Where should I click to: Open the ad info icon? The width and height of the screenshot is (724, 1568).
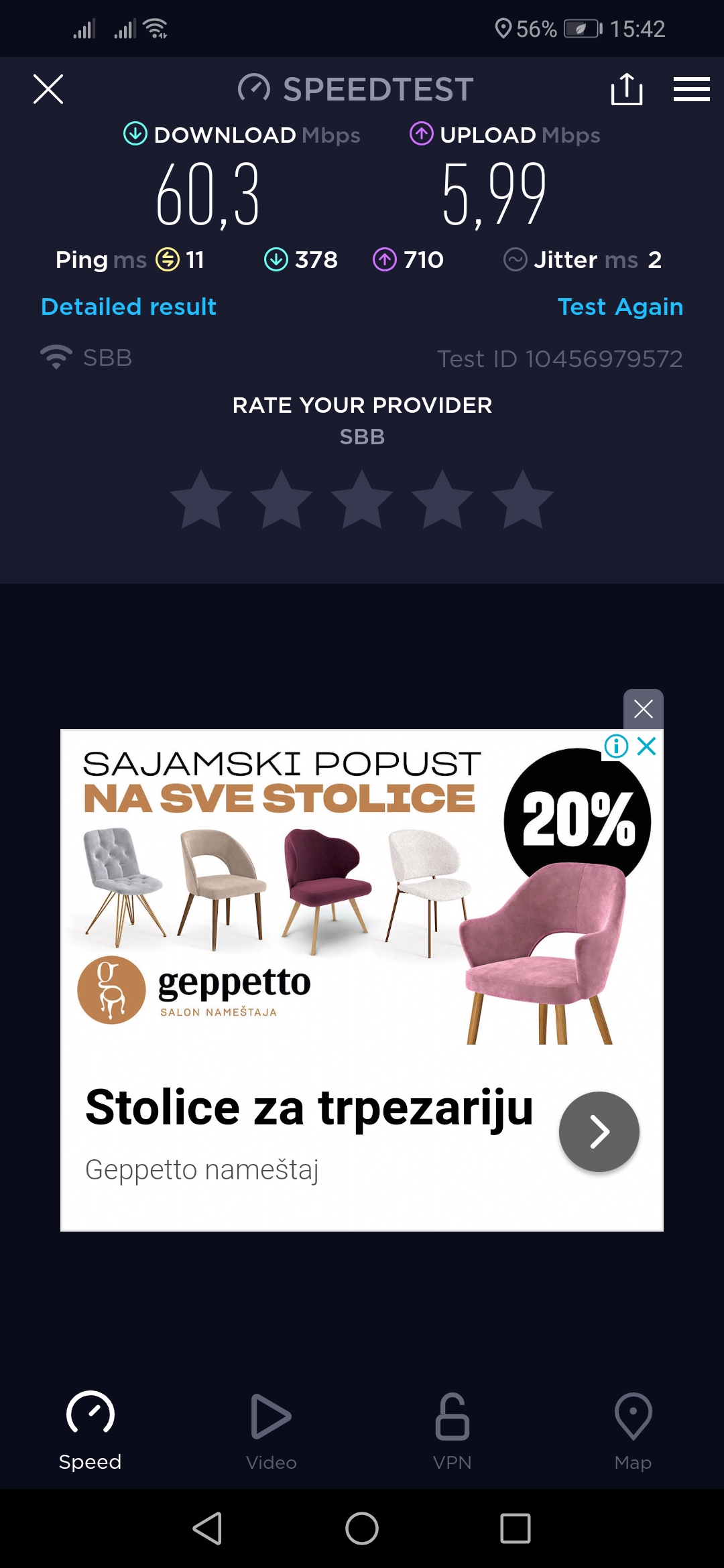(x=616, y=746)
